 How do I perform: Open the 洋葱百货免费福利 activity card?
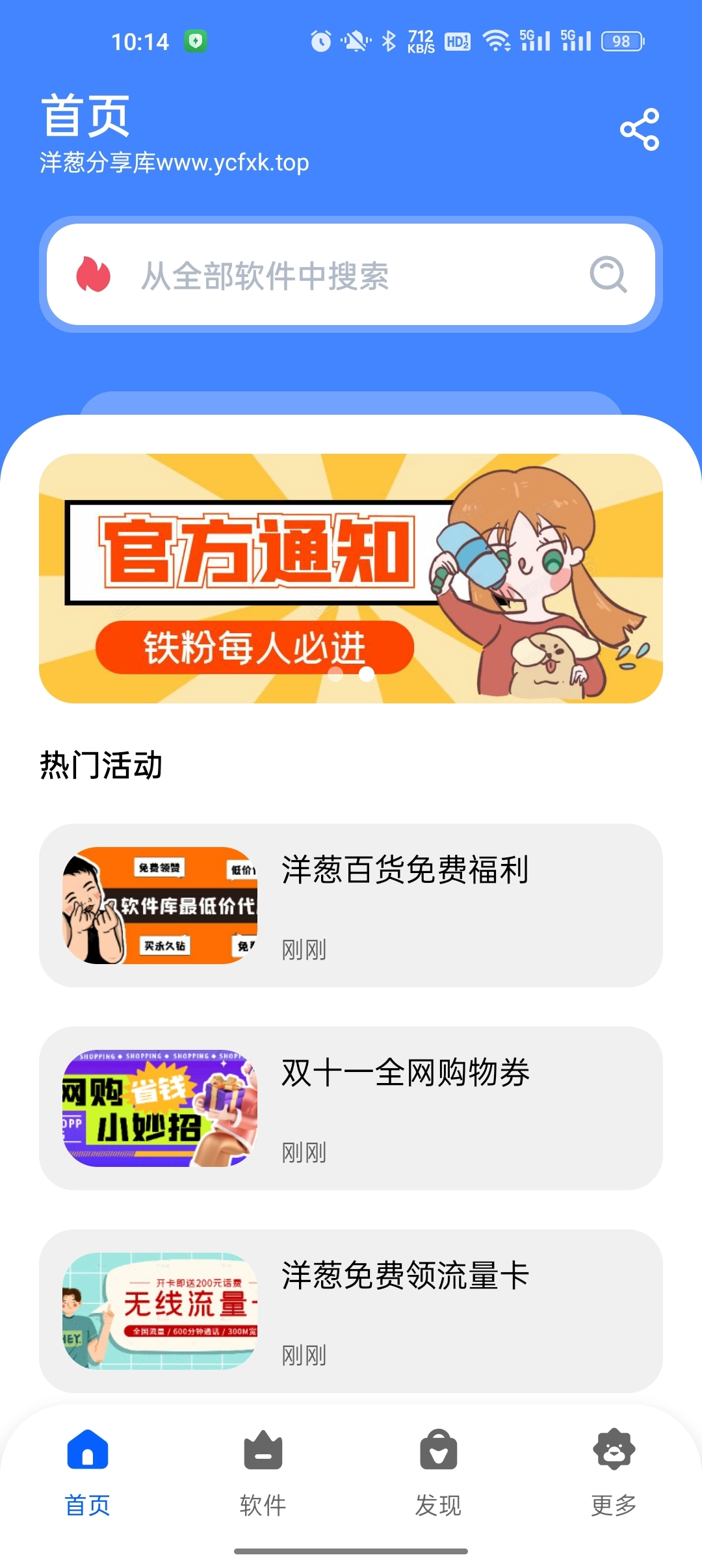coord(351,906)
